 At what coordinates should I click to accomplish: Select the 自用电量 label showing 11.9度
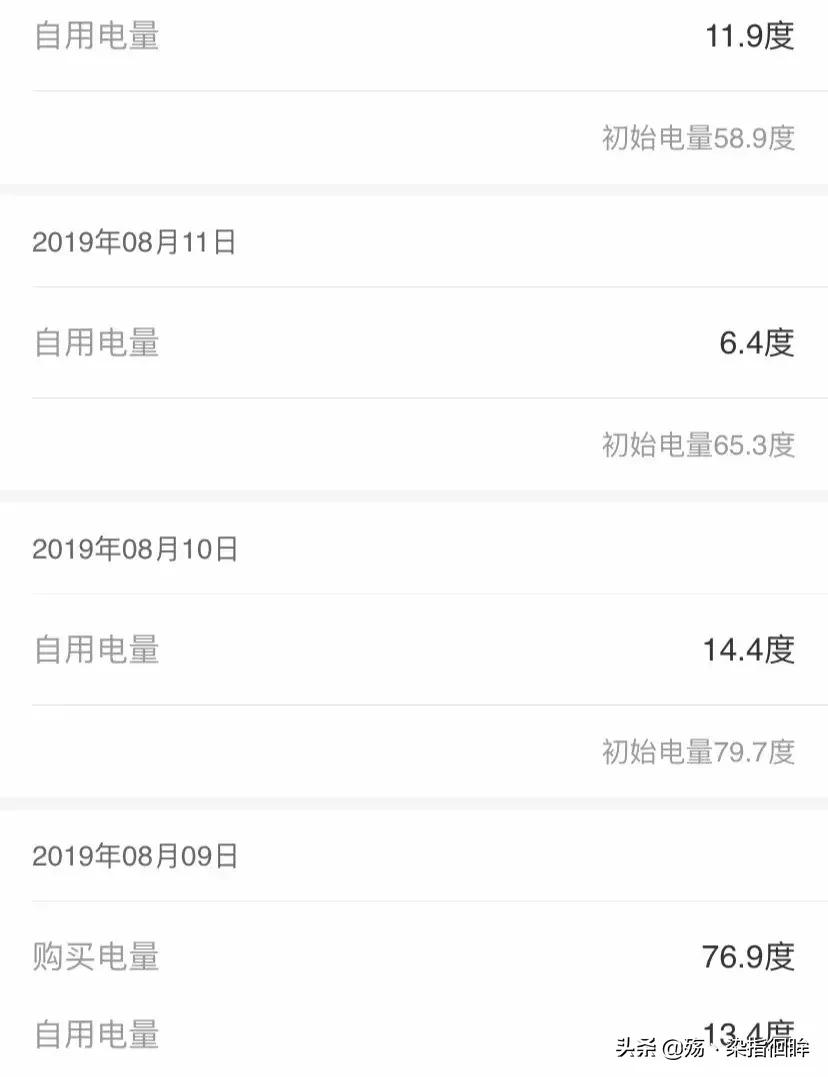tap(97, 36)
